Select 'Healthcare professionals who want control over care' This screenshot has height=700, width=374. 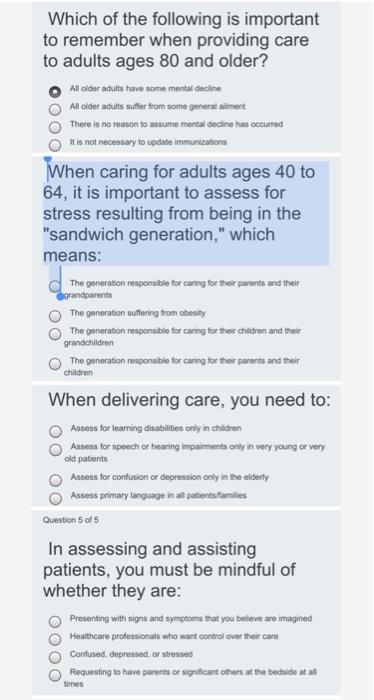[55, 639]
